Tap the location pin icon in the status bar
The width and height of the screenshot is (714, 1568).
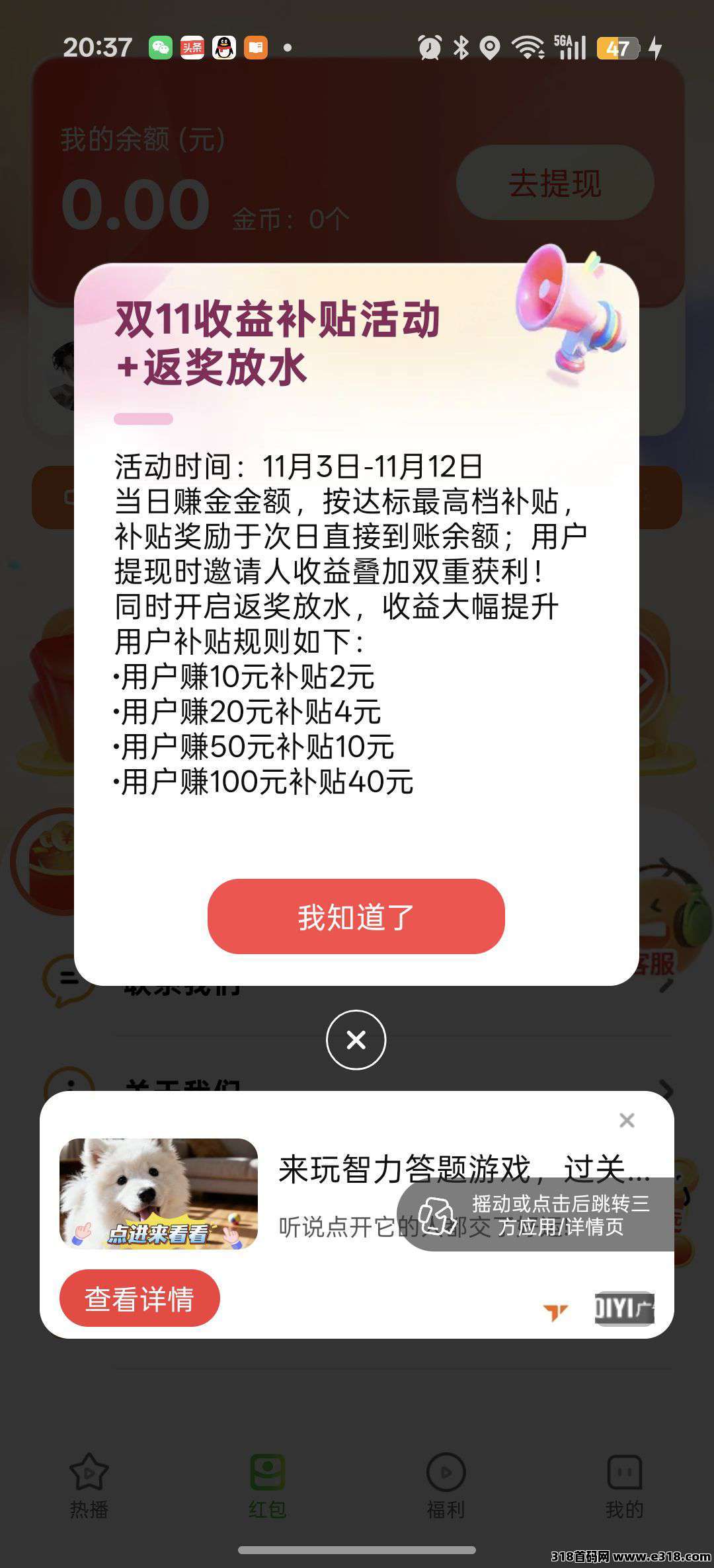click(x=489, y=47)
